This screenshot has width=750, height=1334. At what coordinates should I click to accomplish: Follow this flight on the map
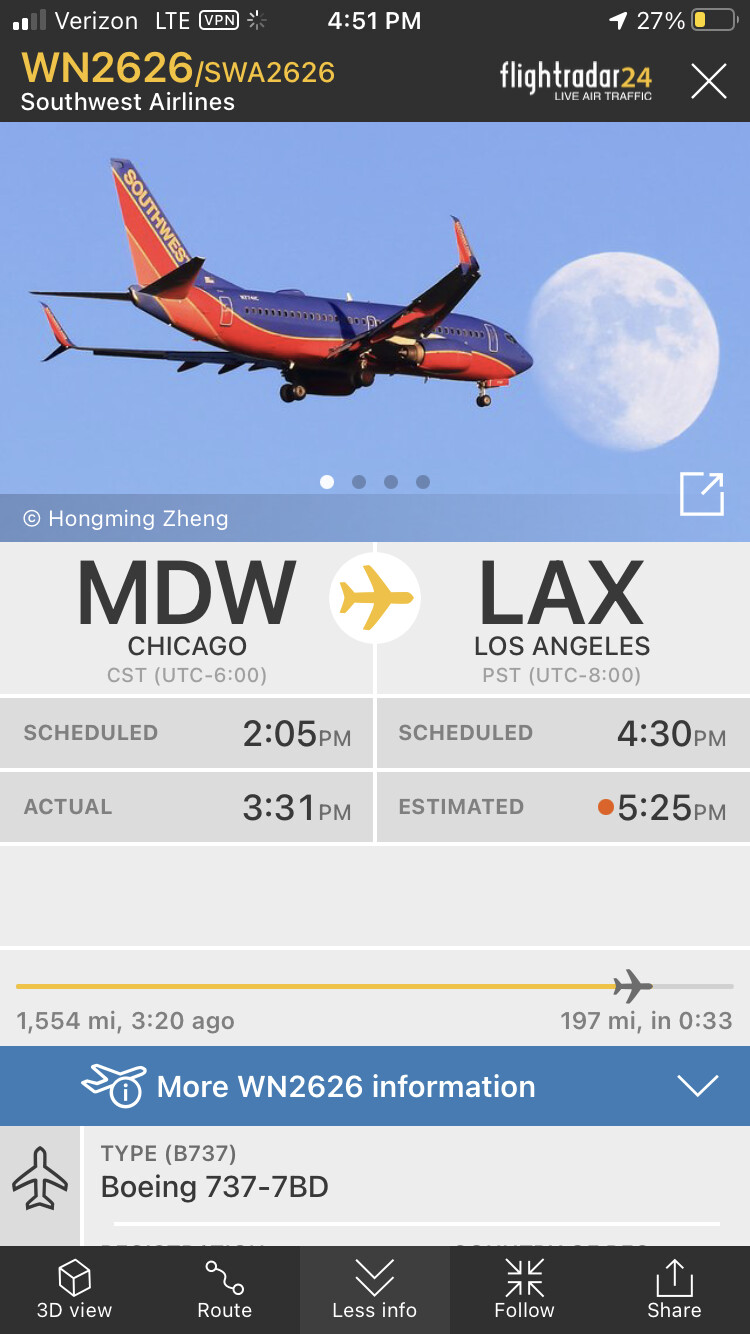point(524,1289)
